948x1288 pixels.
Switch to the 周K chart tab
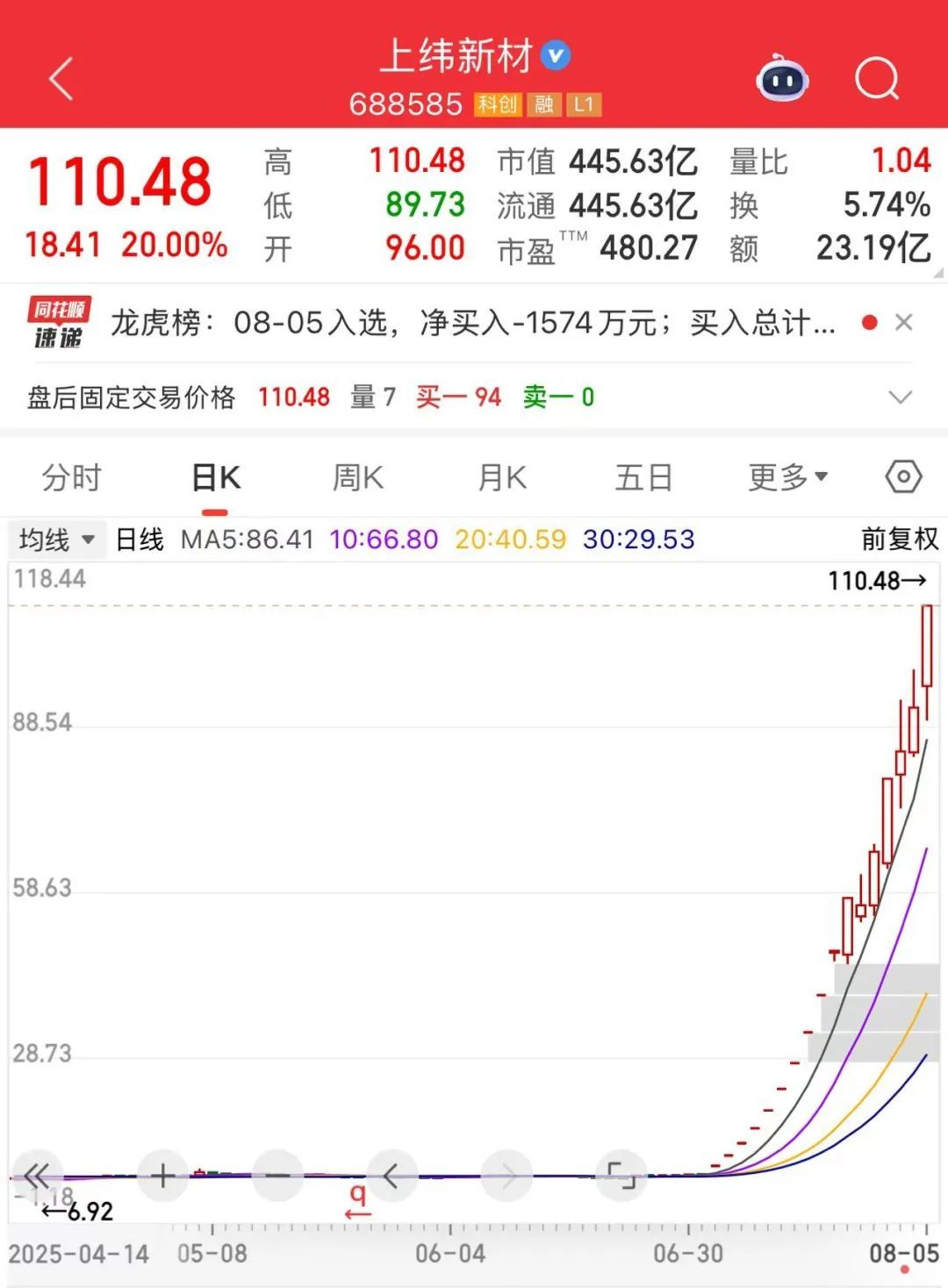[358, 478]
